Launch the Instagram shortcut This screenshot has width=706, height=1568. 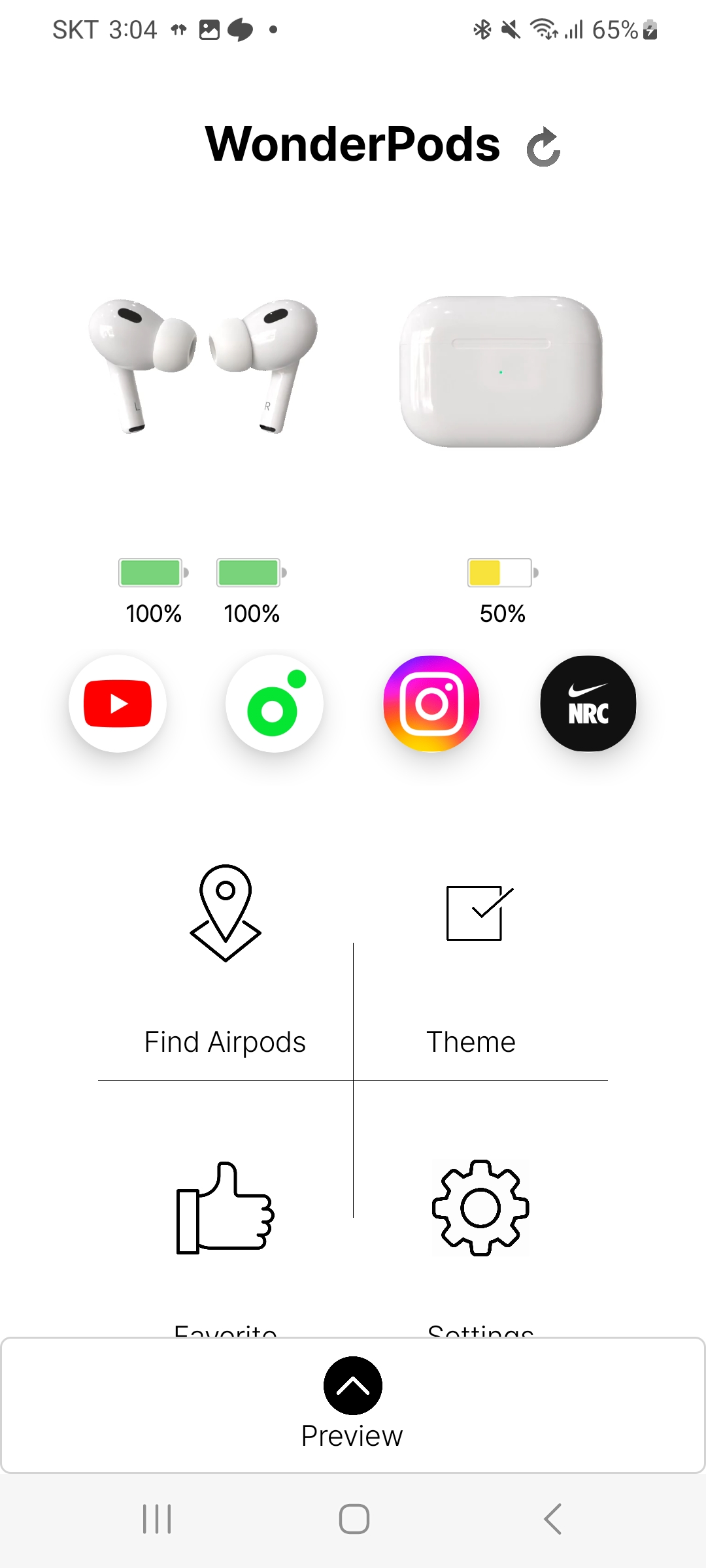point(431,704)
